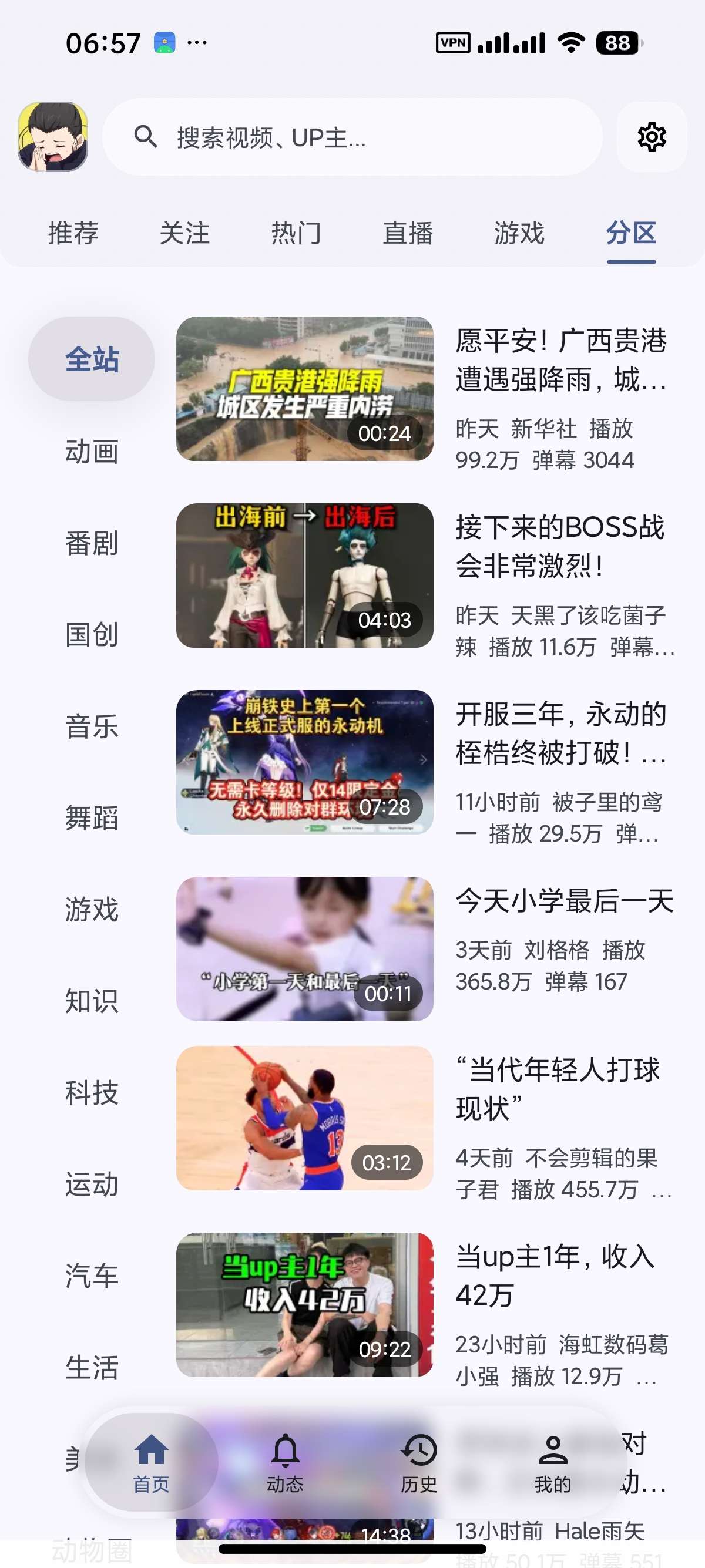Select the 汽车 category in the sidebar
The image size is (705, 1568).
point(91,1276)
